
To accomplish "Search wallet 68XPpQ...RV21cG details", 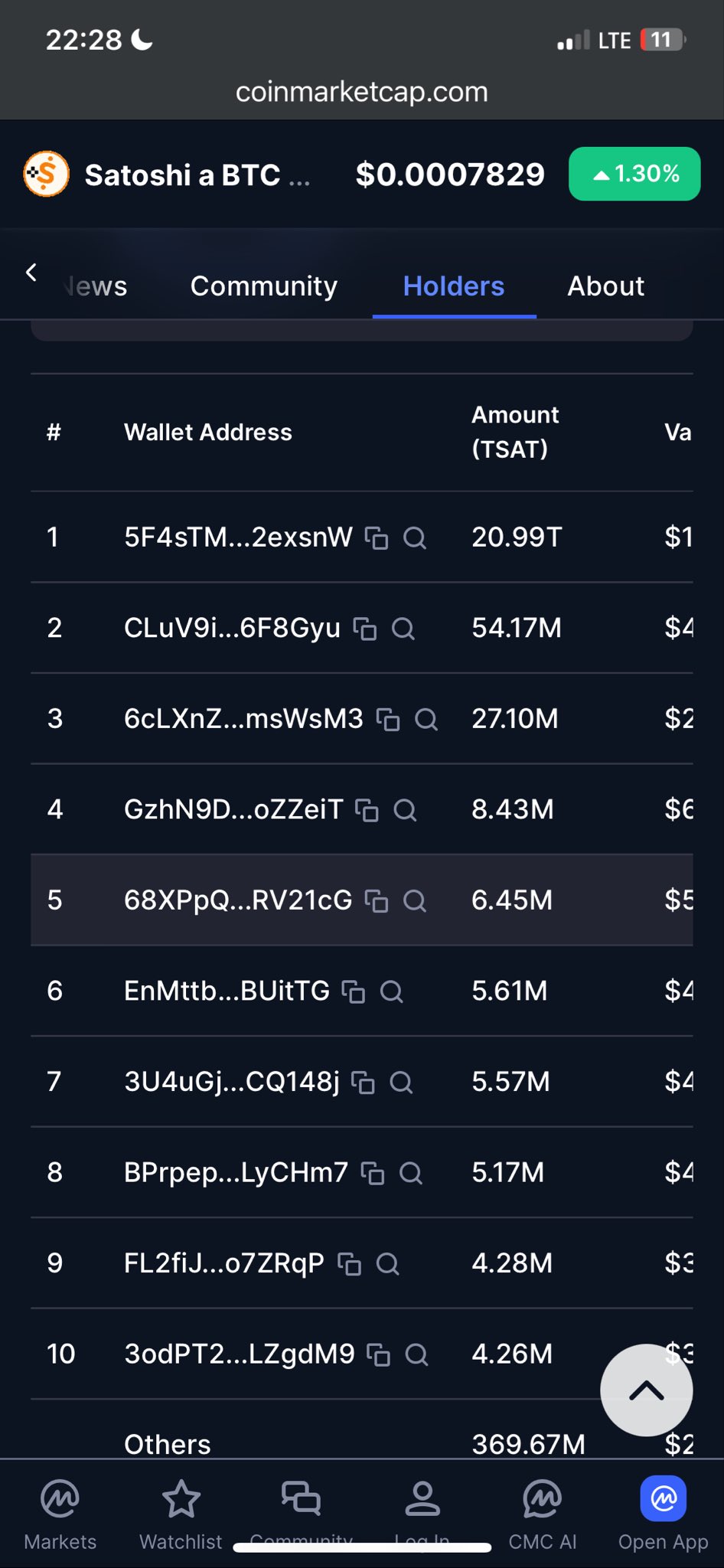I will [x=414, y=901].
